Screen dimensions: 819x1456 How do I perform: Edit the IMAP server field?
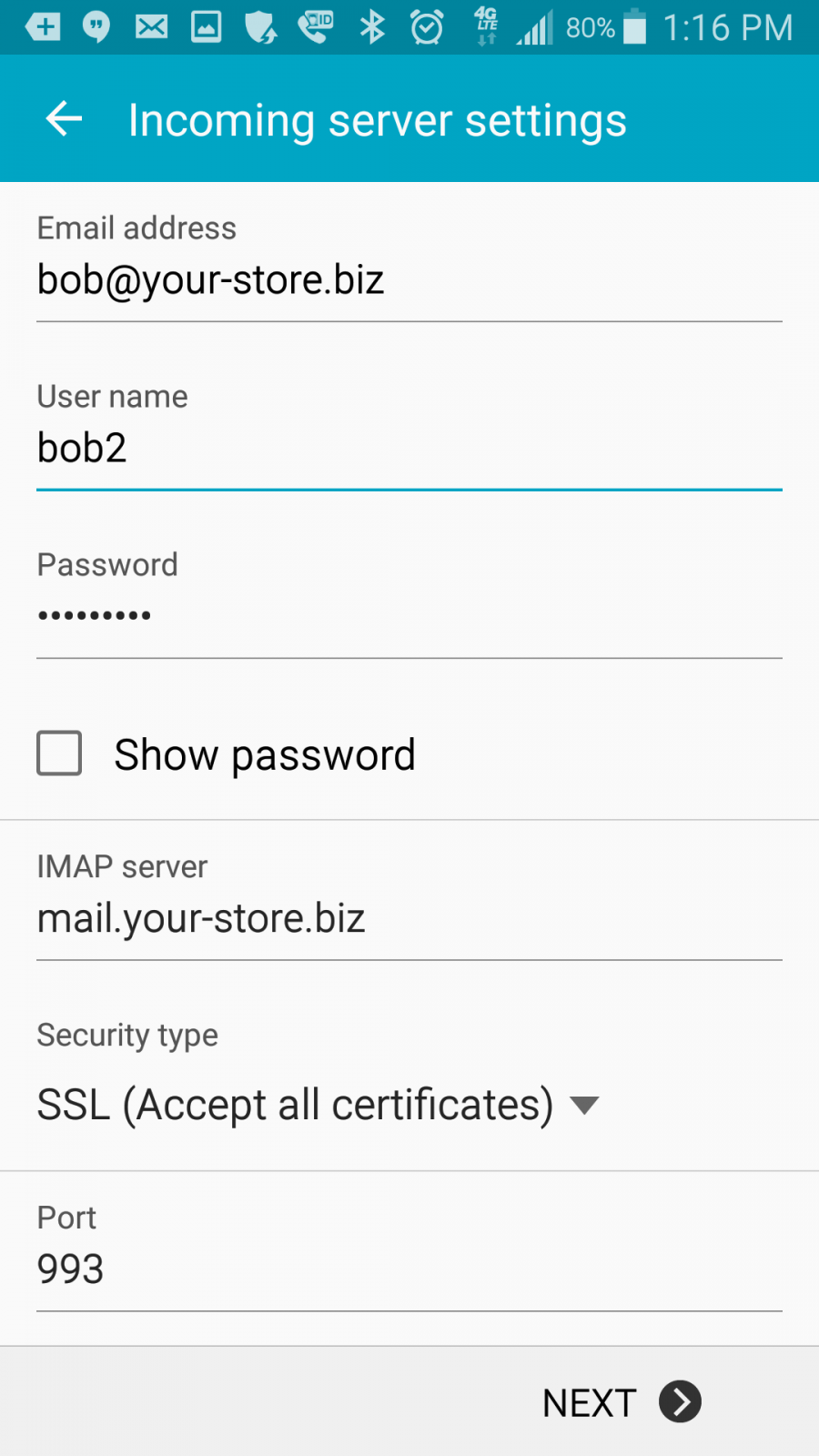408,919
